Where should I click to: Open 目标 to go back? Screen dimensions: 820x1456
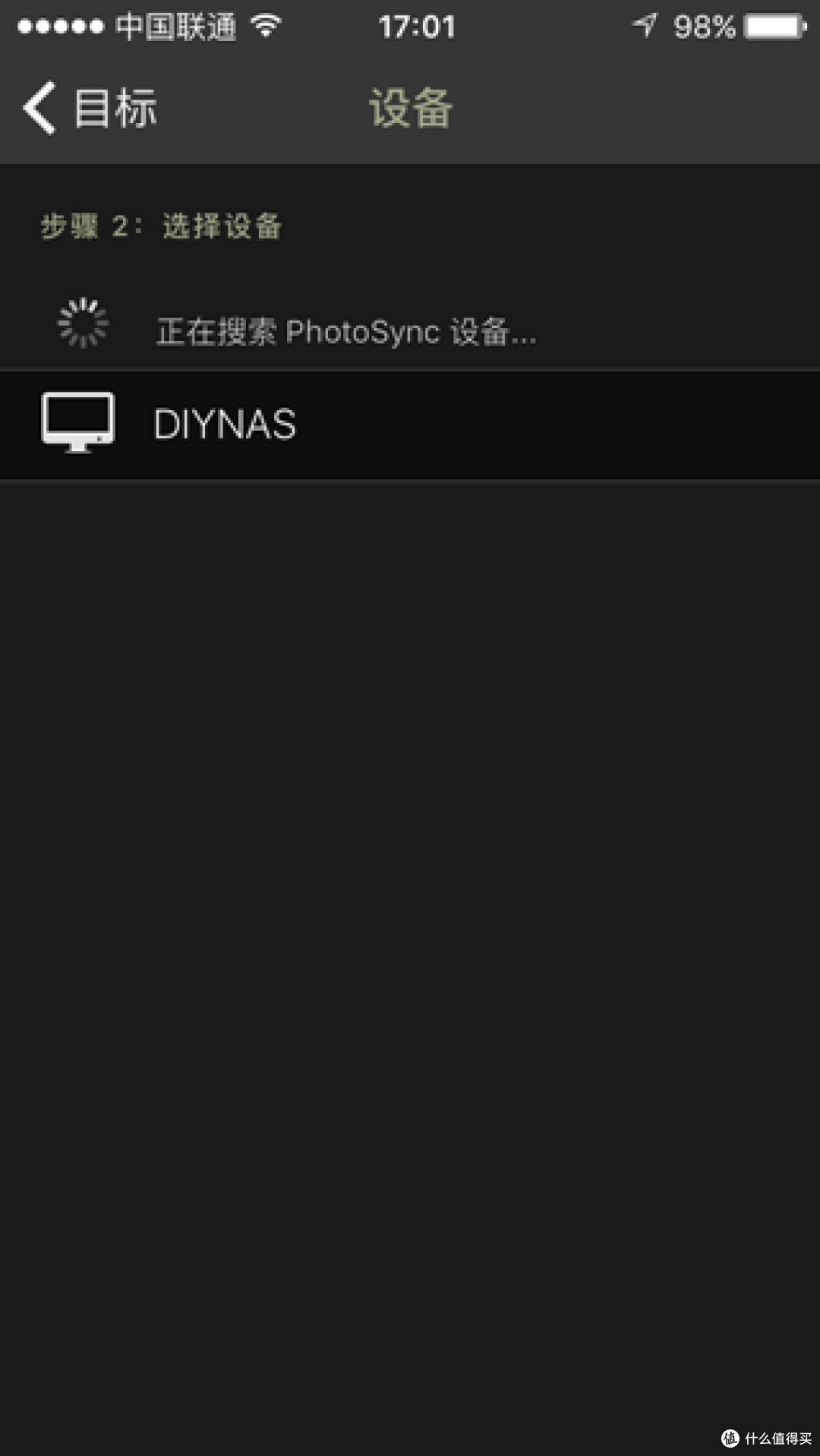[114, 108]
